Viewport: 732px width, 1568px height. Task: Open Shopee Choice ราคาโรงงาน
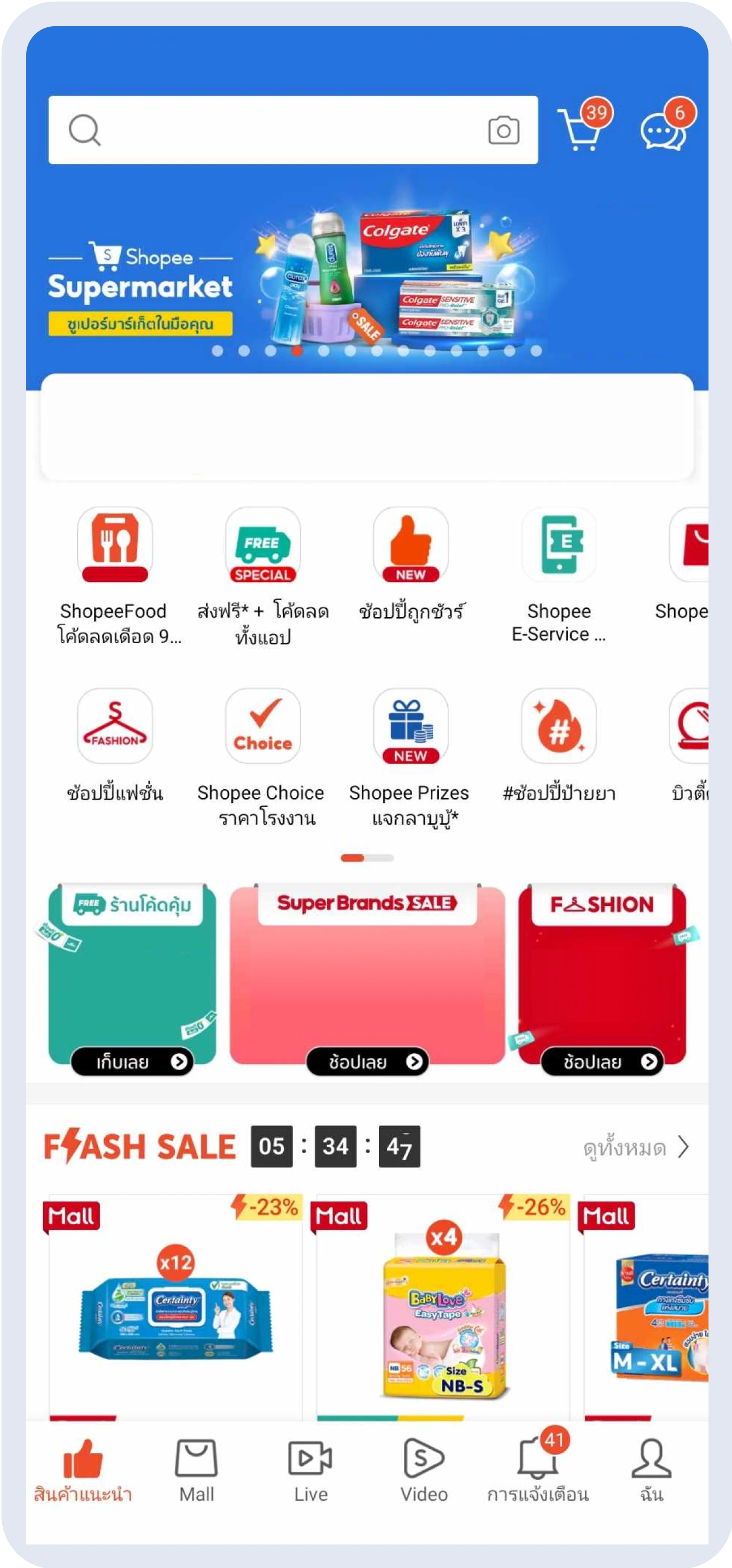(262, 726)
